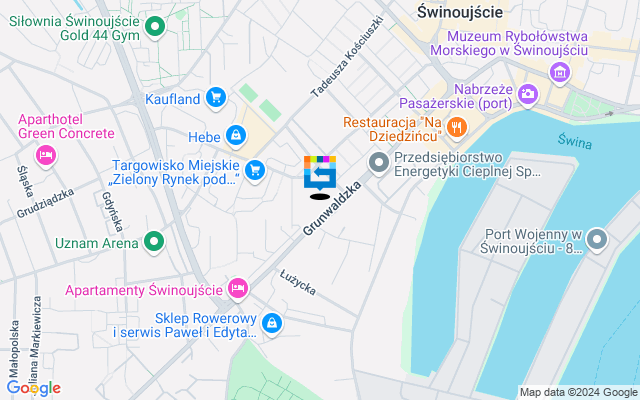This screenshot has height=400, width=640.
Task: Tap the Nabrzeże Pasażerskie port photo pin
Action: [x=527, y=94]
